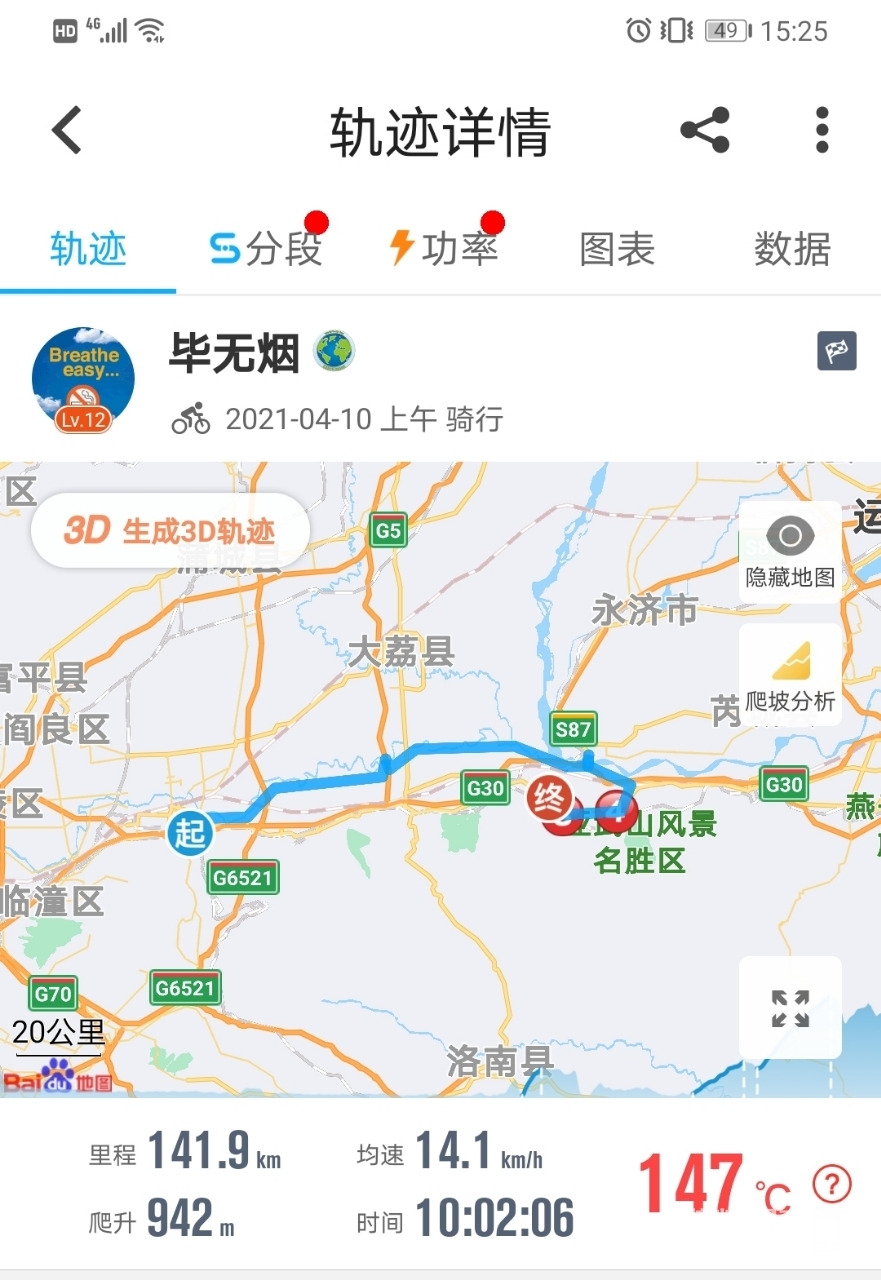Go back from track details
The image size is (881, 1280).
(66, 130)
